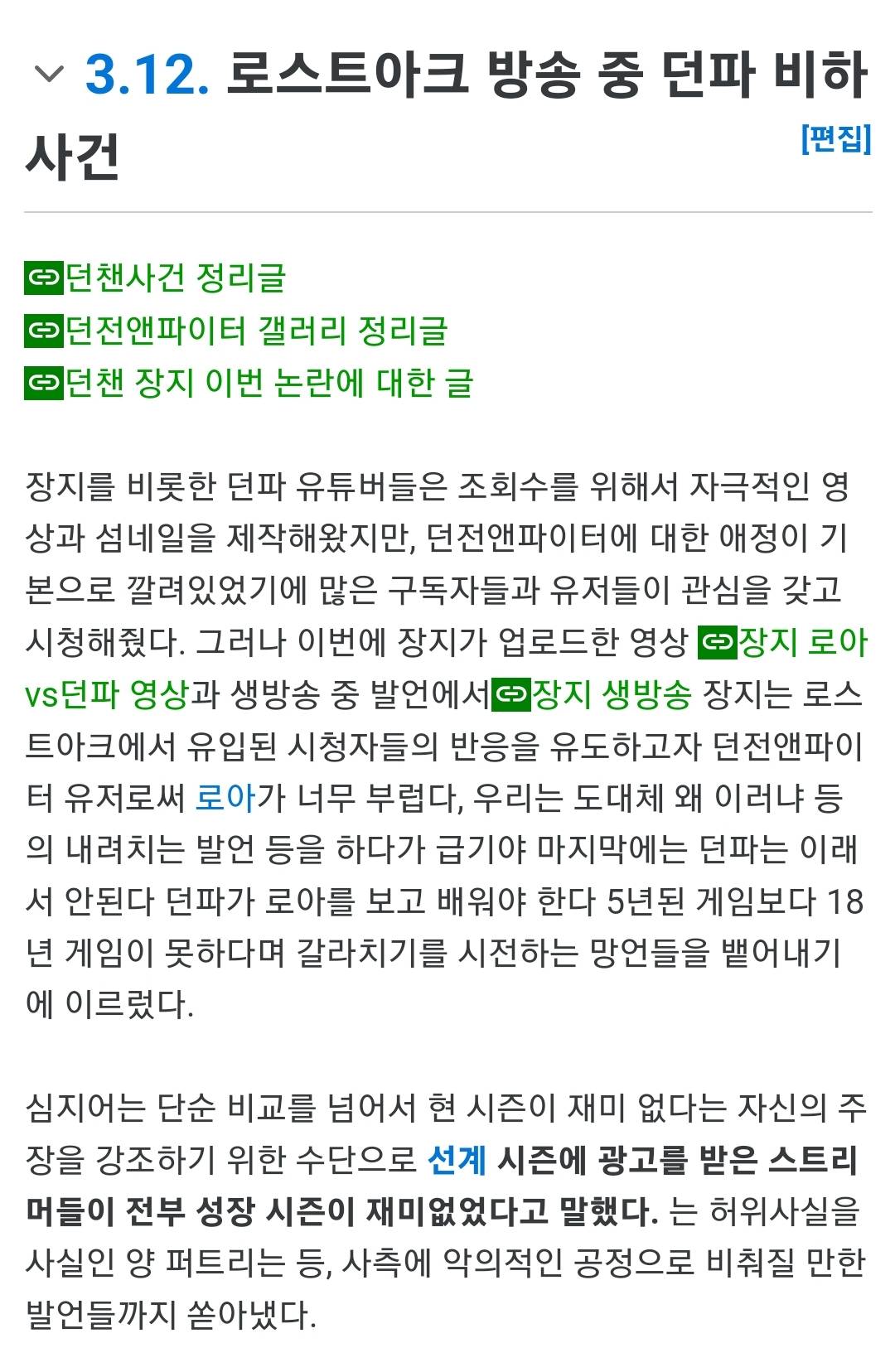The height and width of the screenshot is (1372, 895).
Task: Open the 던챈사건 정리글 external link
Action: pos(174,278)
